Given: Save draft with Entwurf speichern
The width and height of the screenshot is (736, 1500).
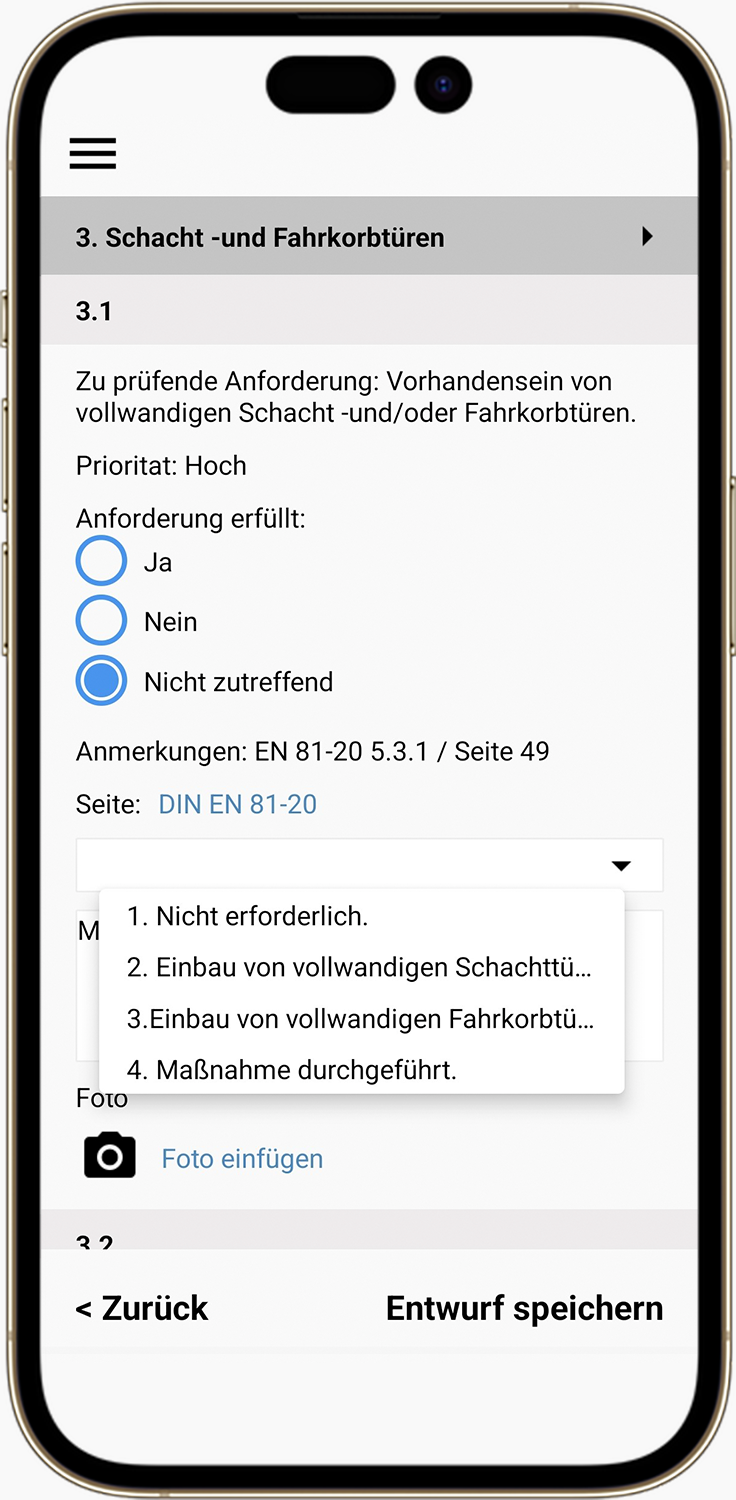Looking at the screenshot, I should pyautogui.click(x=524, y=1308).
